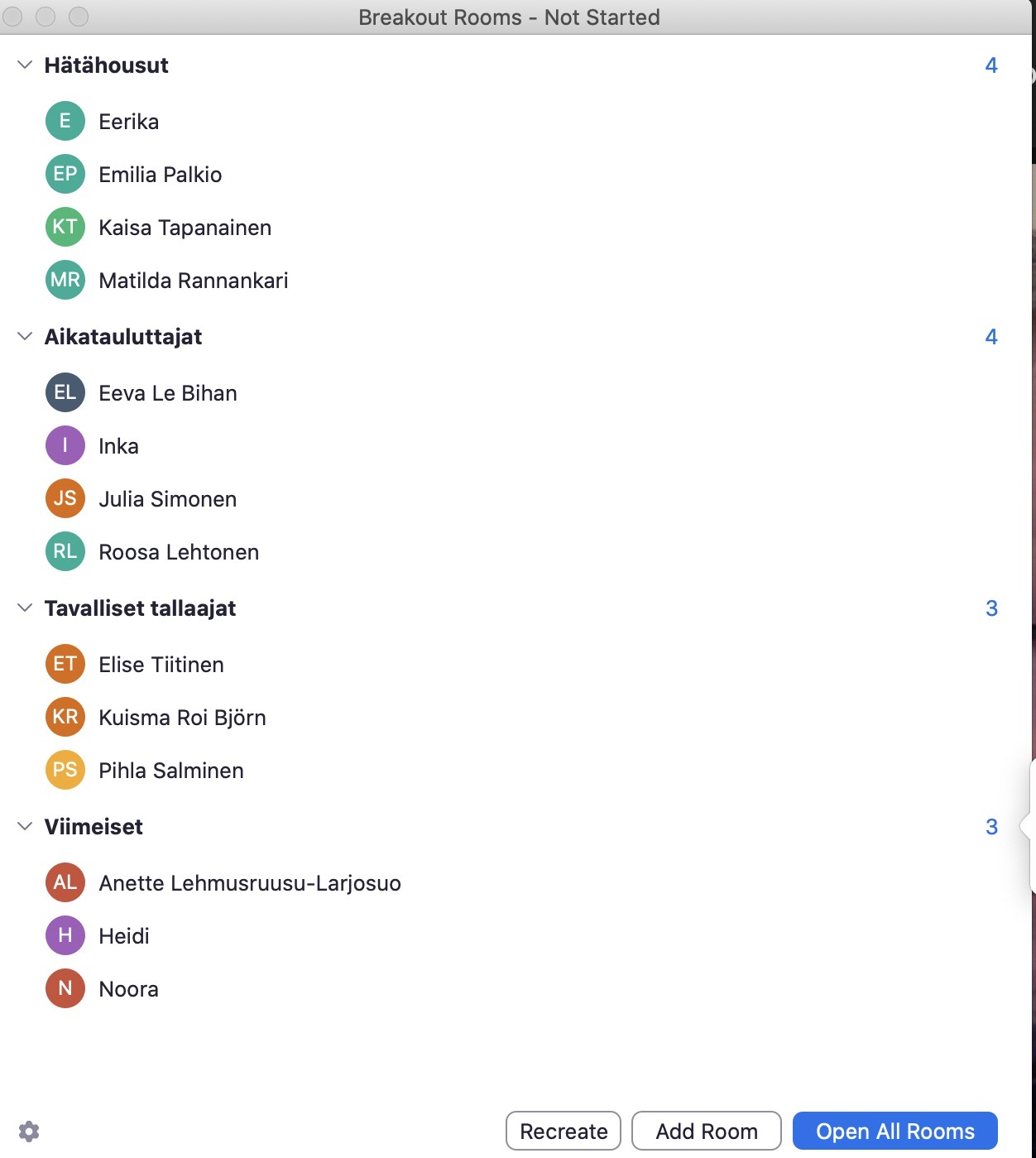Screen dimensions: 1036x1158
Task: Collapse the Tavalliset tallaajat room
Action: (25, 608)
